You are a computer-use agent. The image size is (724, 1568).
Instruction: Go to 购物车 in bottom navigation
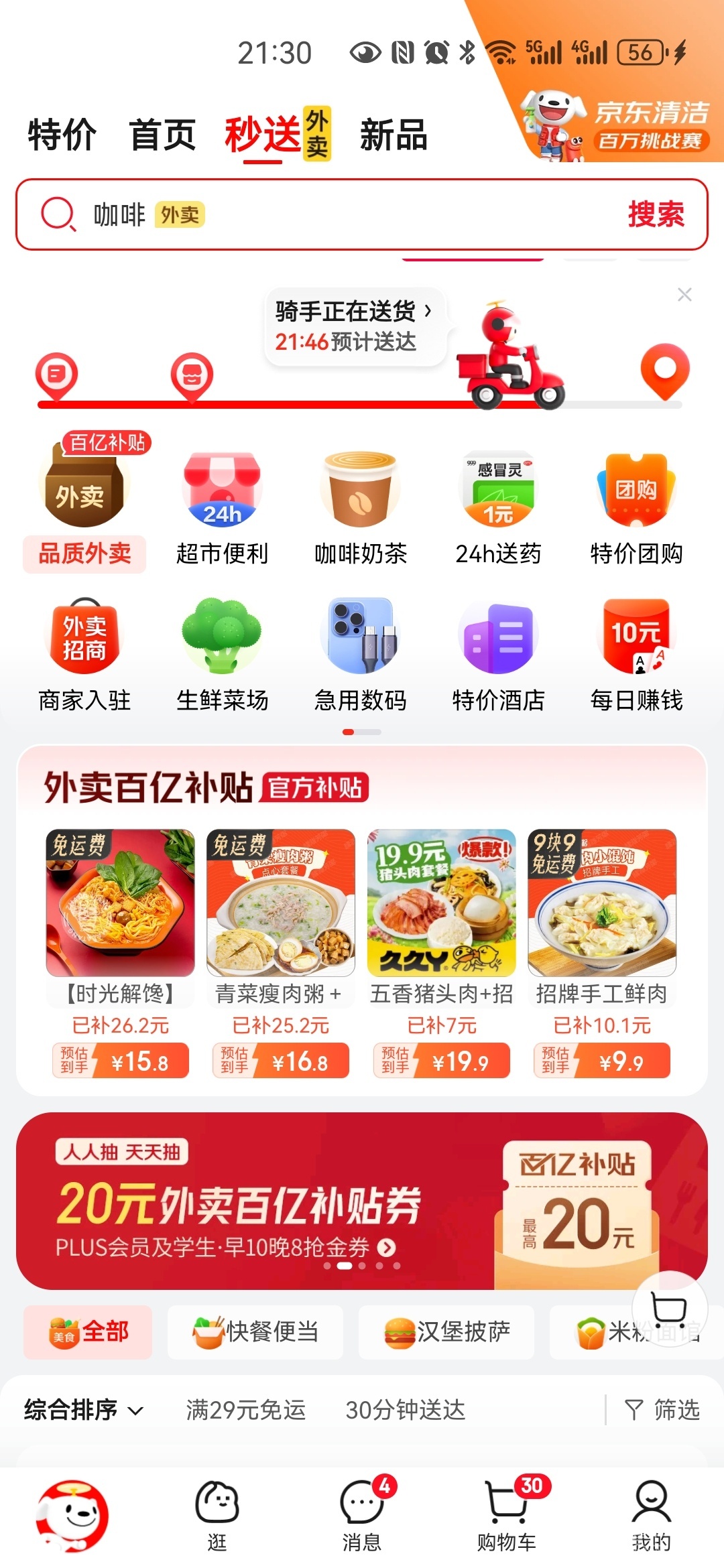tap(507, 1516)
